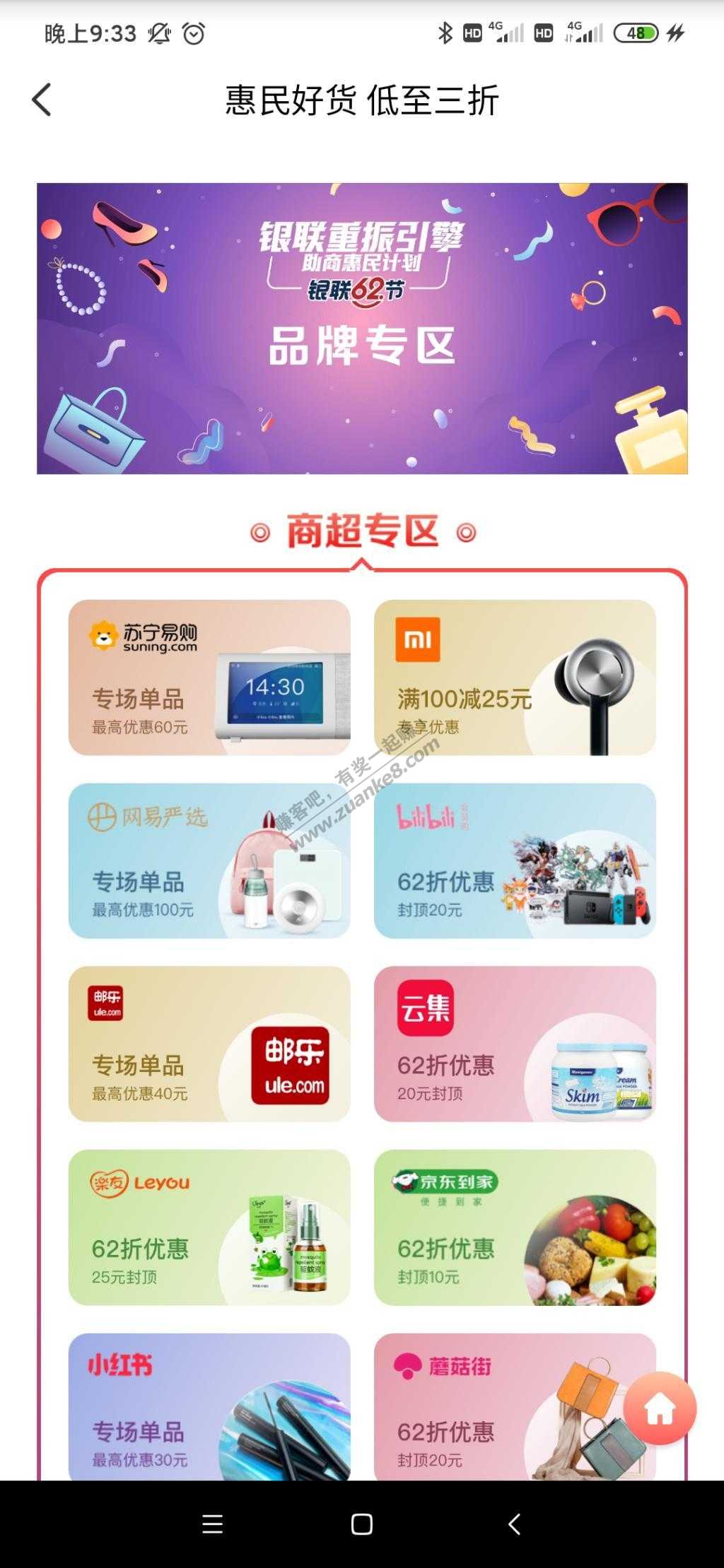Viewport: 724px width, 1568px height.
Task: Open recent apps from the navigation bar
Action: click(x=212, y=1524)
